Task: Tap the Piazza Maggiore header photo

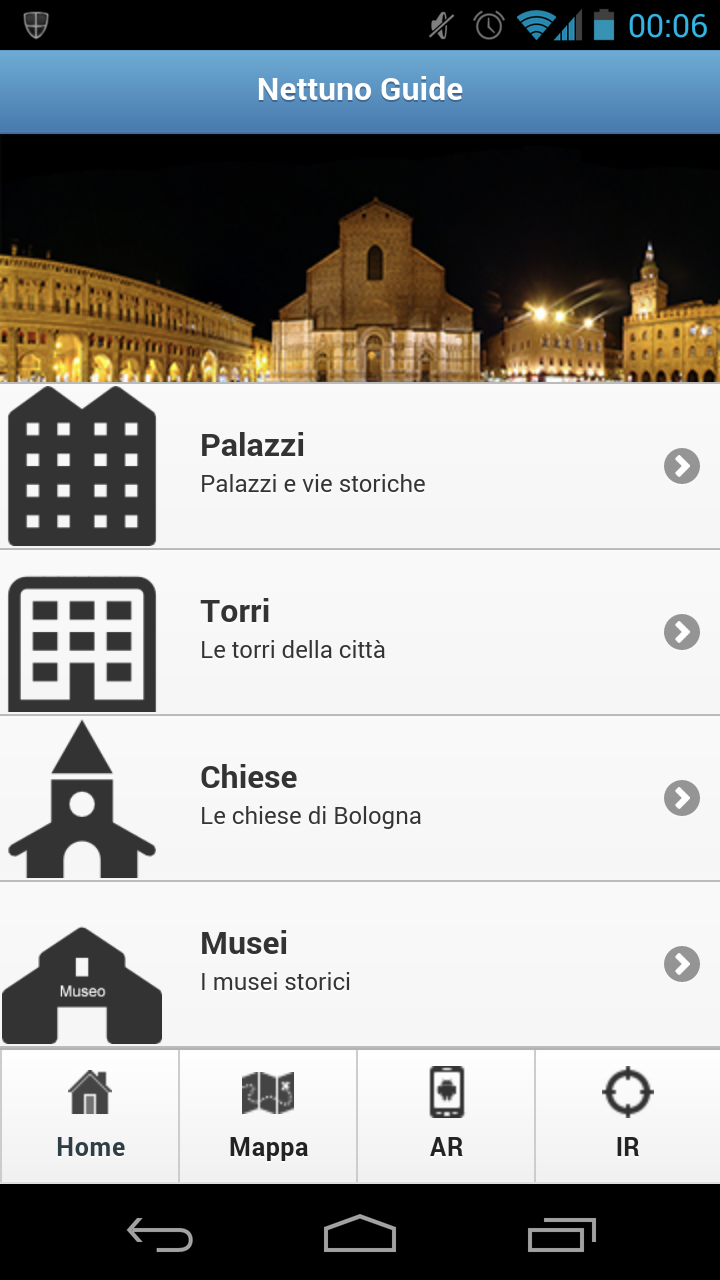Action: [360, 257]
